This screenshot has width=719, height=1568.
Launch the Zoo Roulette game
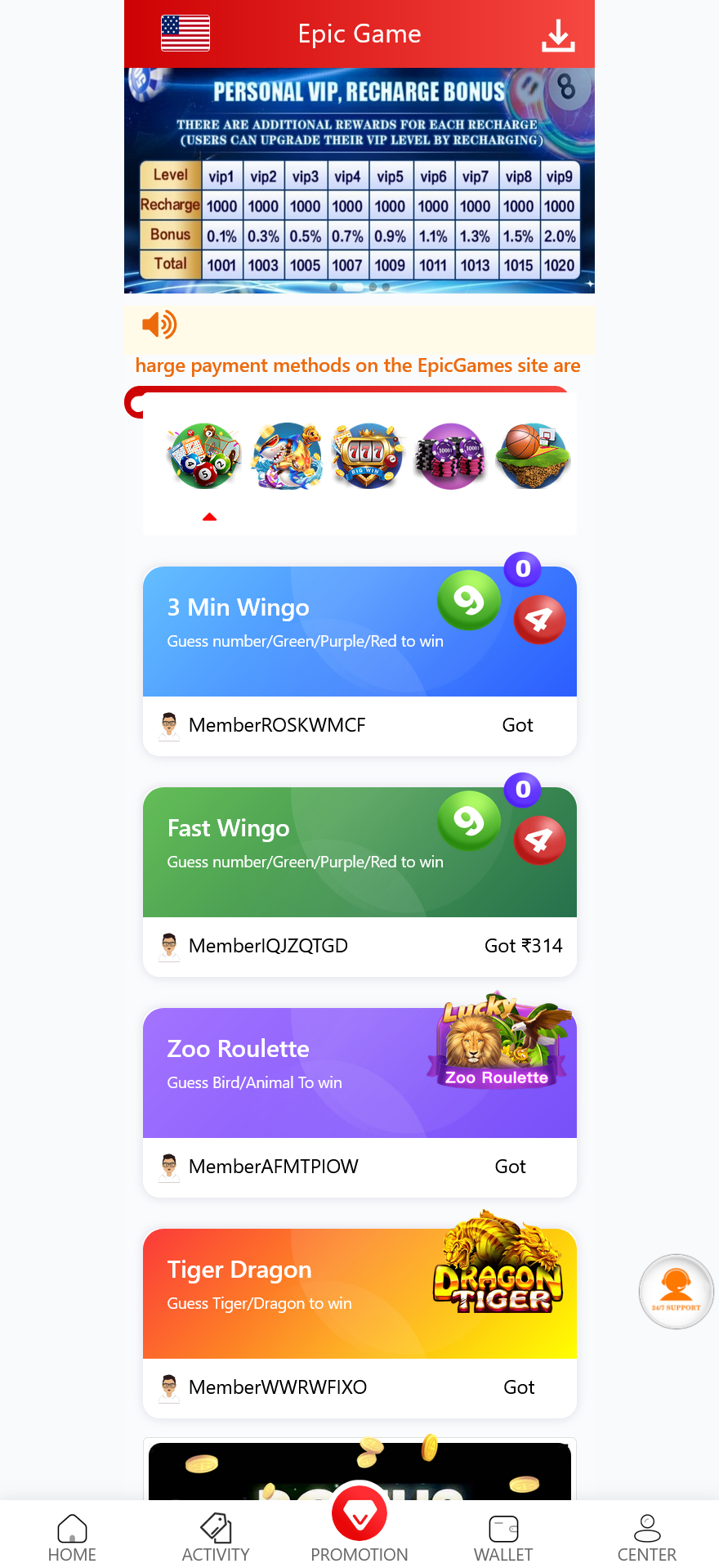[359, 1073]
